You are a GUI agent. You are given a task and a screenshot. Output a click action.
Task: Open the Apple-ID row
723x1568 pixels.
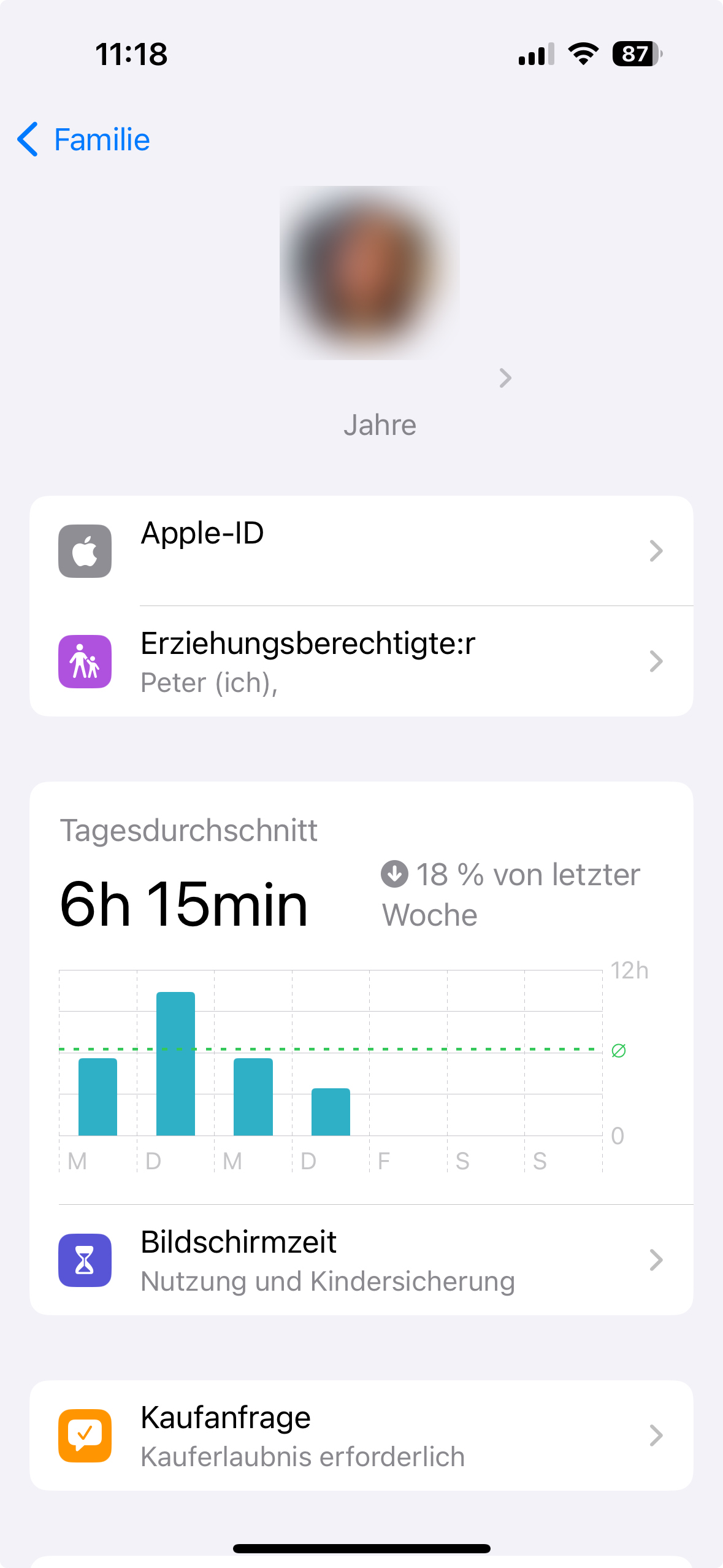(361, 550)
